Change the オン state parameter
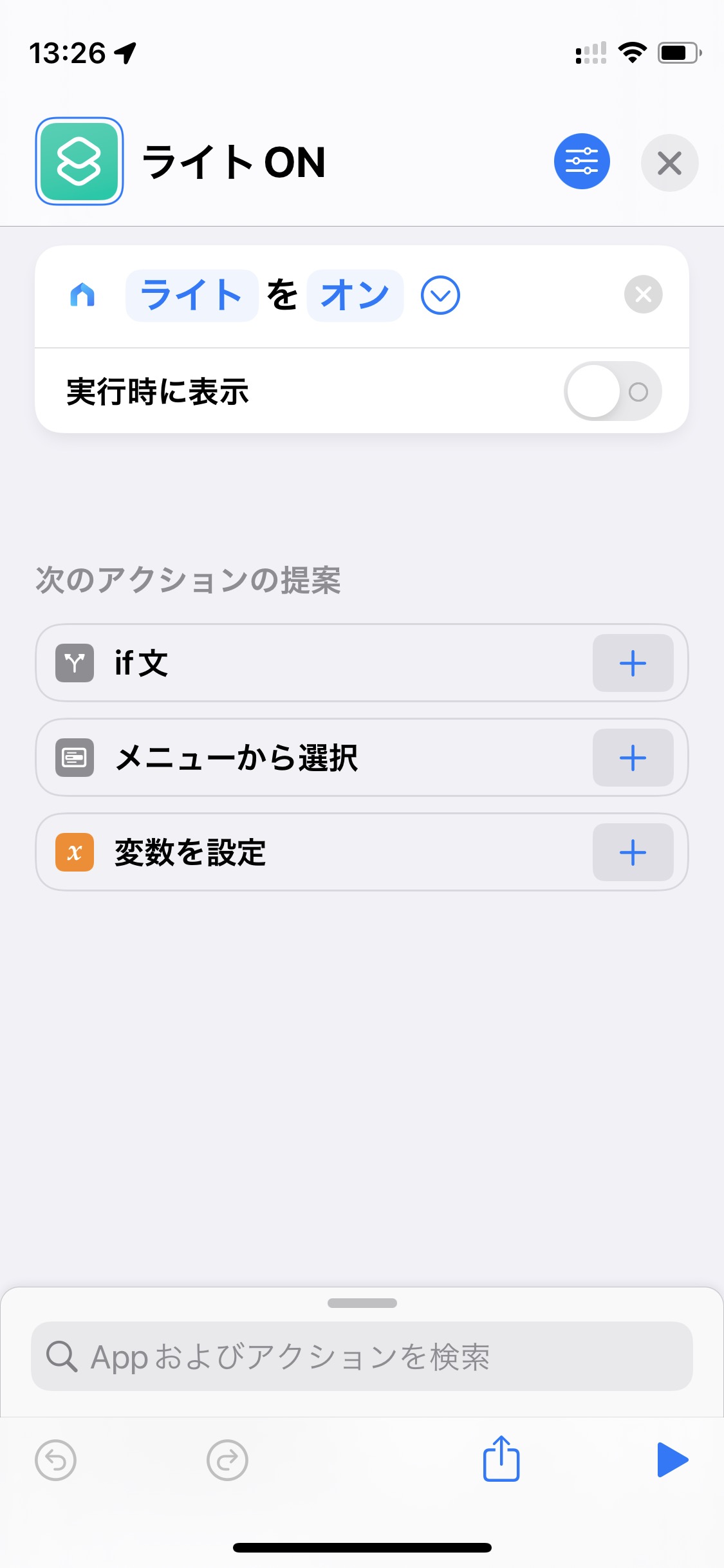This screenshot has height=1568, width=724. click(355, 295)
